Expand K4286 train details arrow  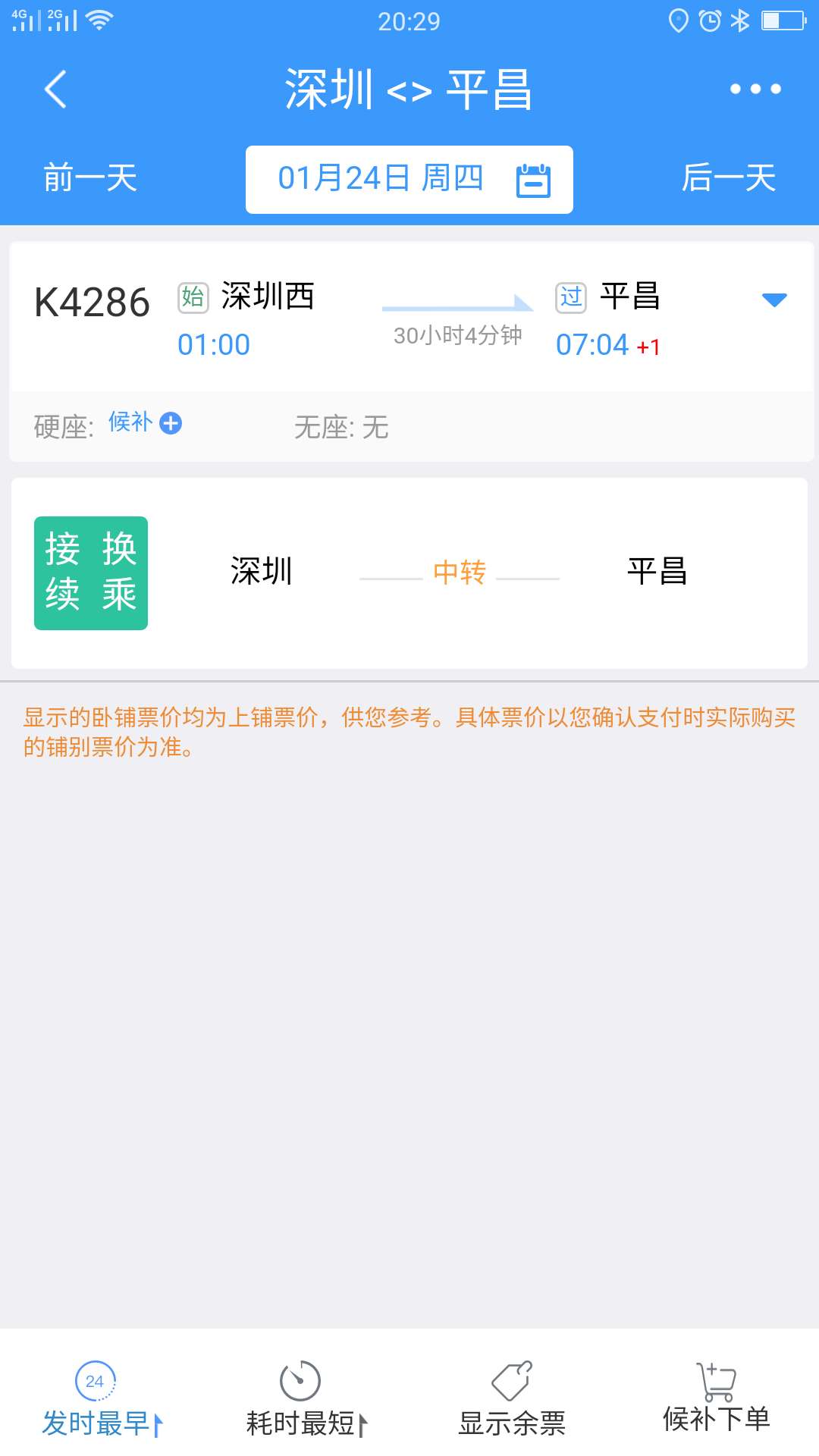(x=774, y=300)
